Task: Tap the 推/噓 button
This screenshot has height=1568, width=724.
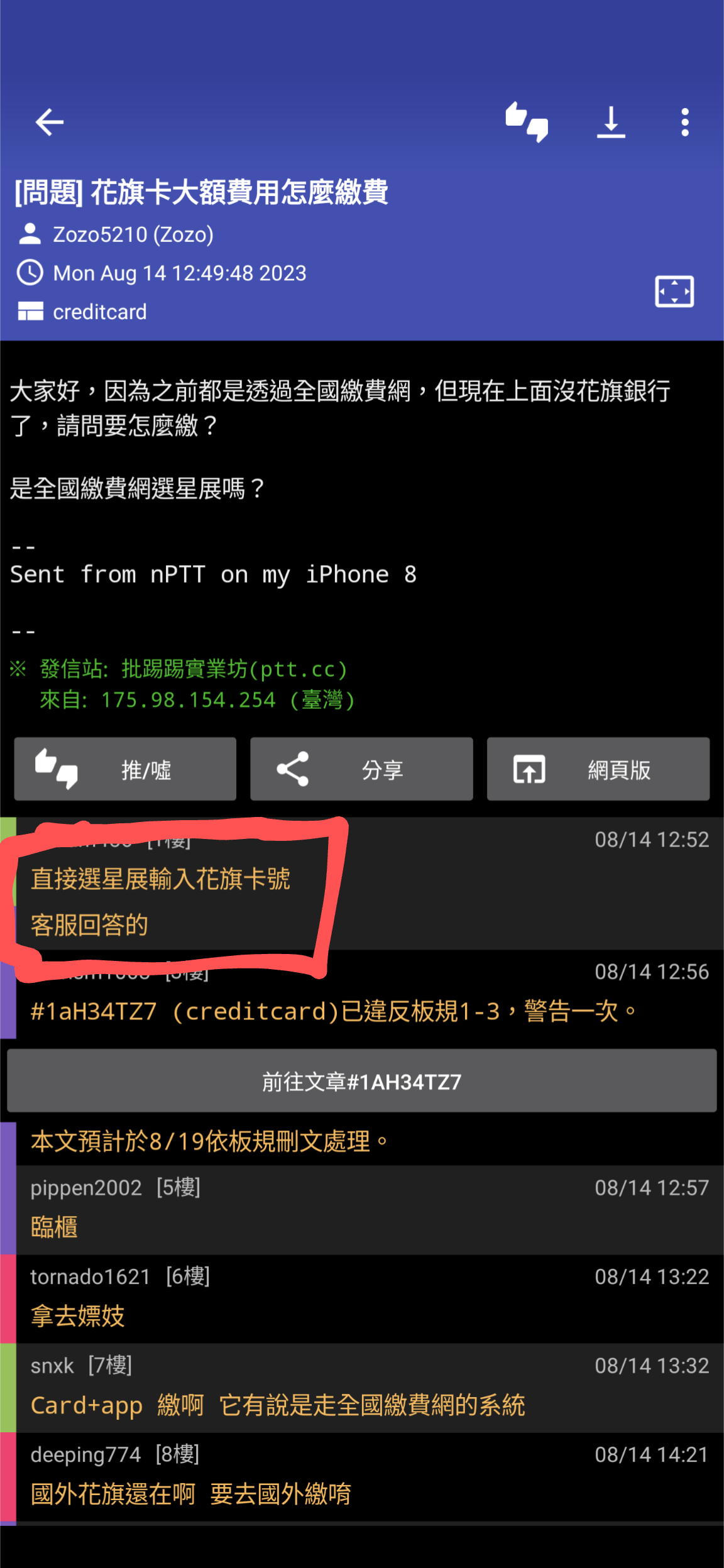Action: pyautogui.click(x=125, y=769)
